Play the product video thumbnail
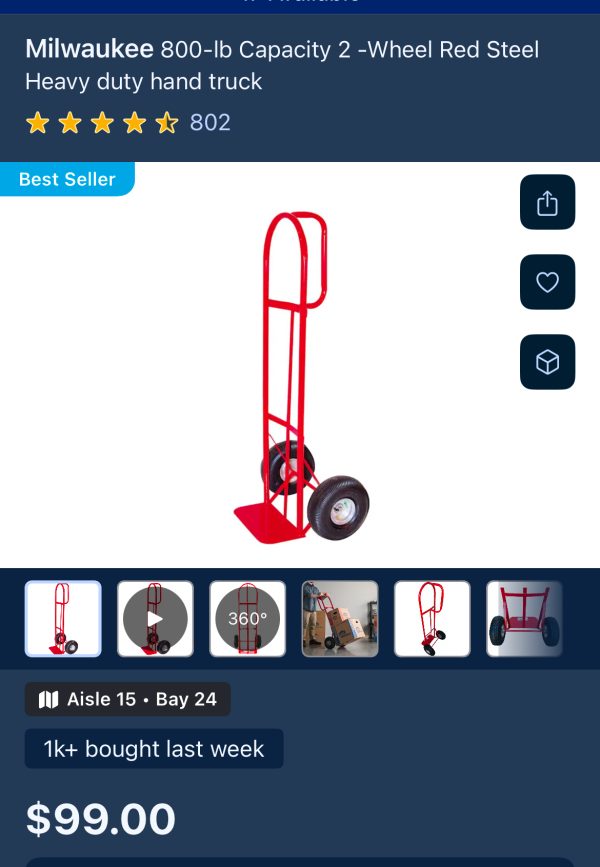600x867 pixels. (x=155, y=619)
